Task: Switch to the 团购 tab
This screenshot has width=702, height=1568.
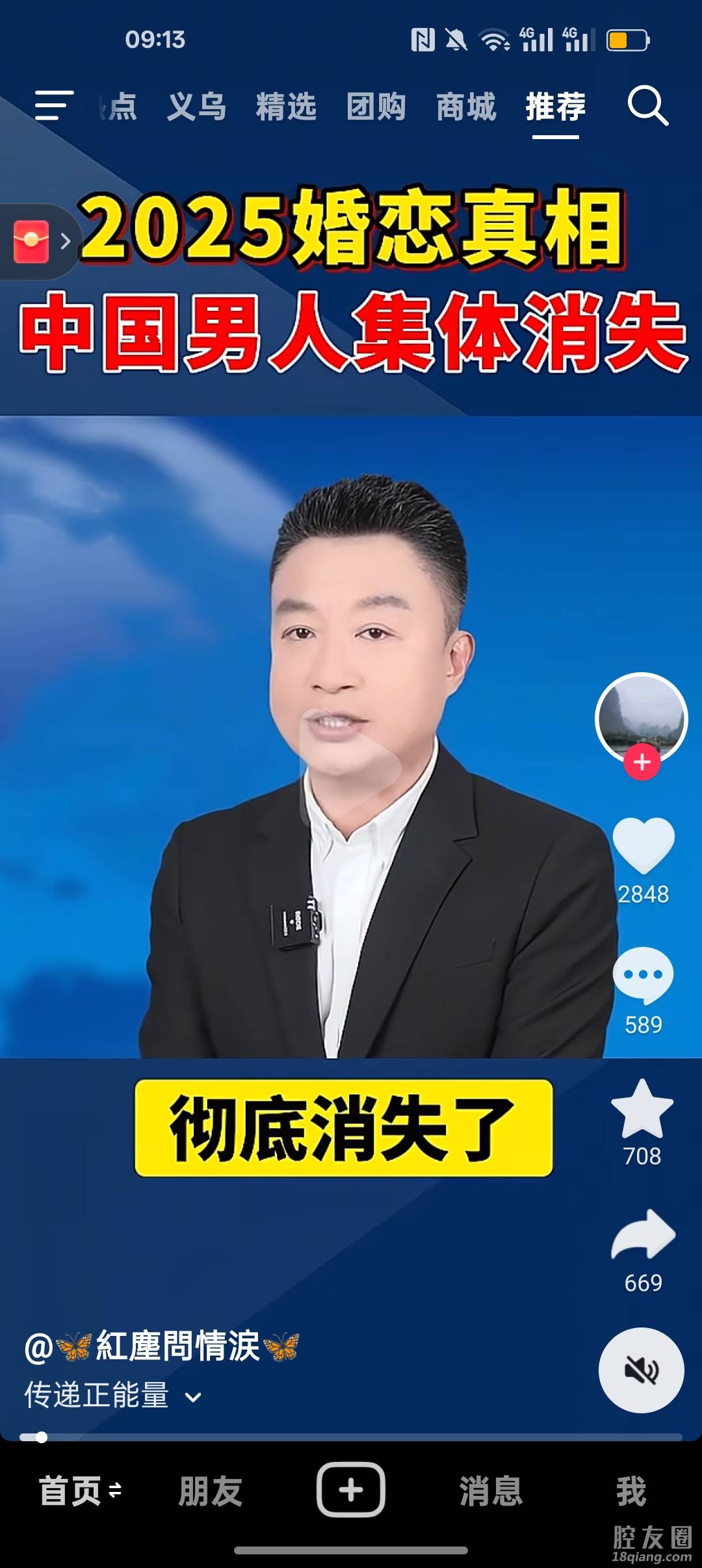Action: click(376, 107)
